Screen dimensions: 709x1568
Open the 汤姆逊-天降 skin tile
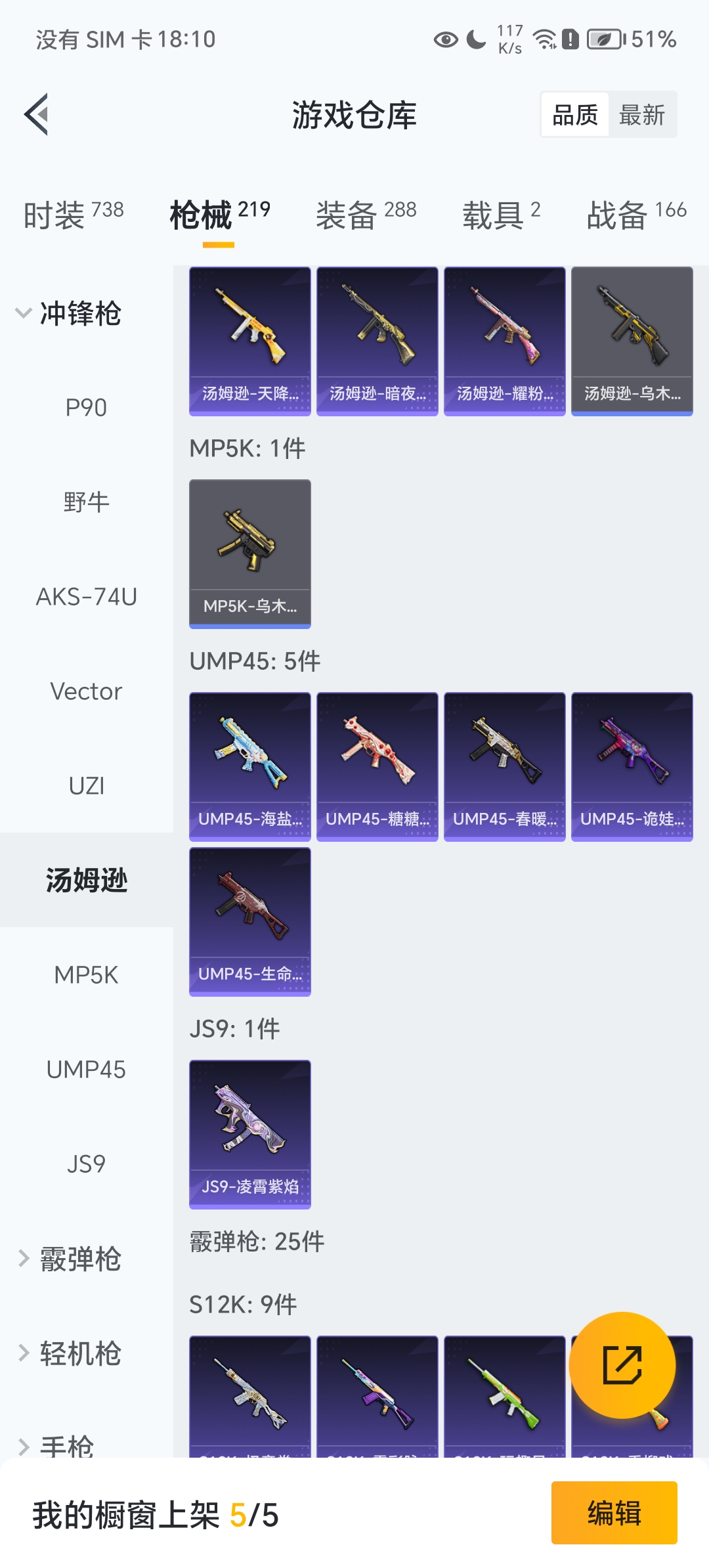click(249, 341)
